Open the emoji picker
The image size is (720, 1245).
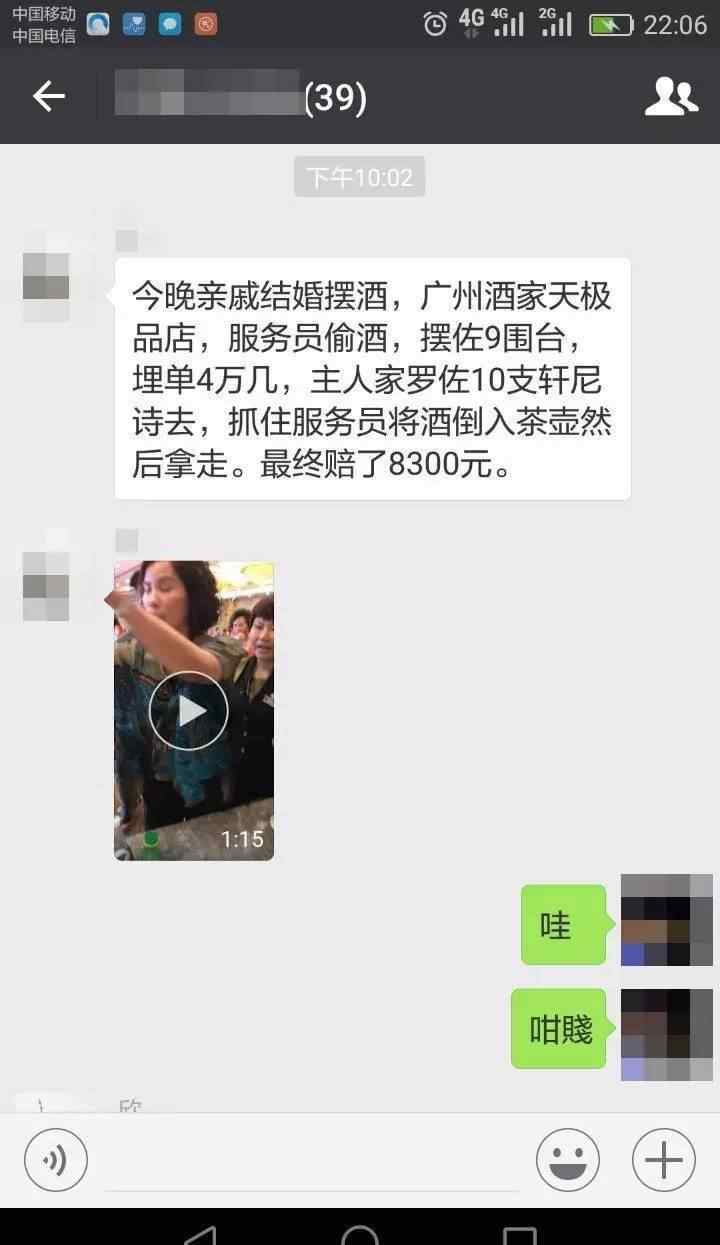click(568, 1160)
